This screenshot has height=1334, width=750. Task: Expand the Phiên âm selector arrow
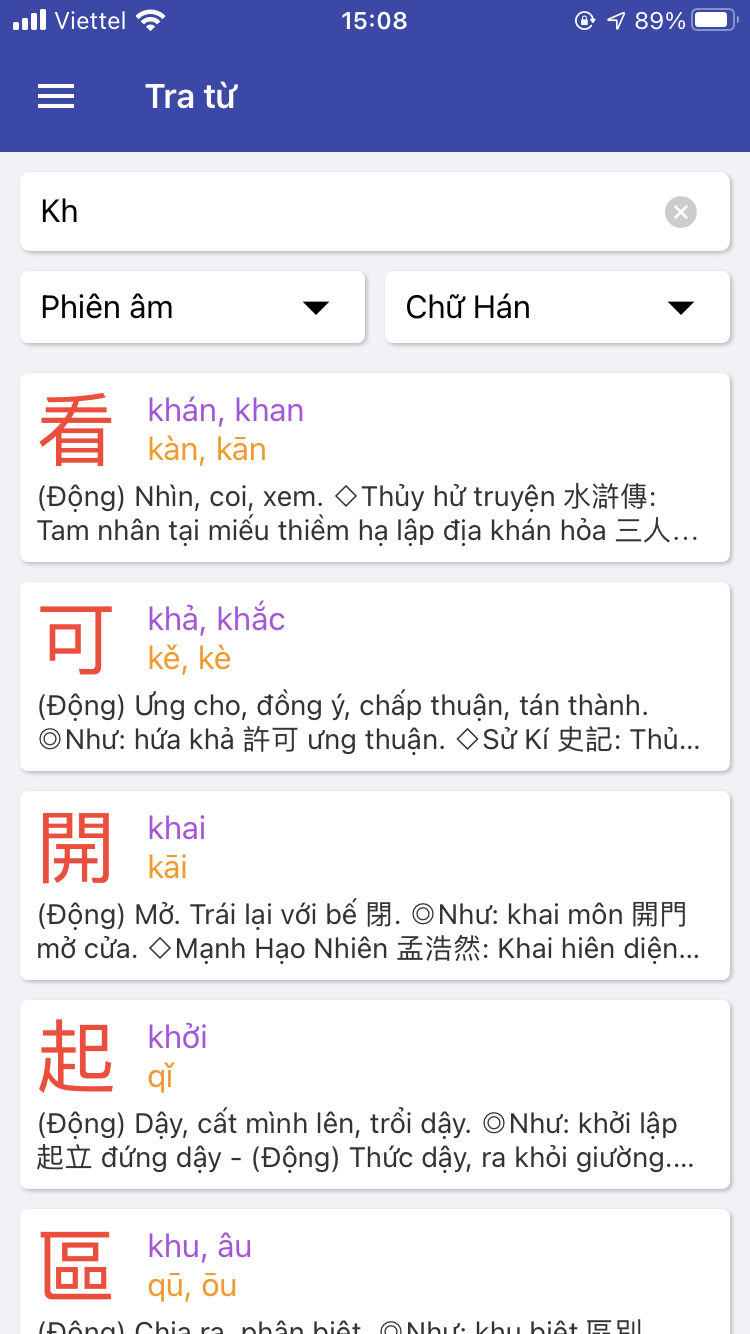(317, 309)
